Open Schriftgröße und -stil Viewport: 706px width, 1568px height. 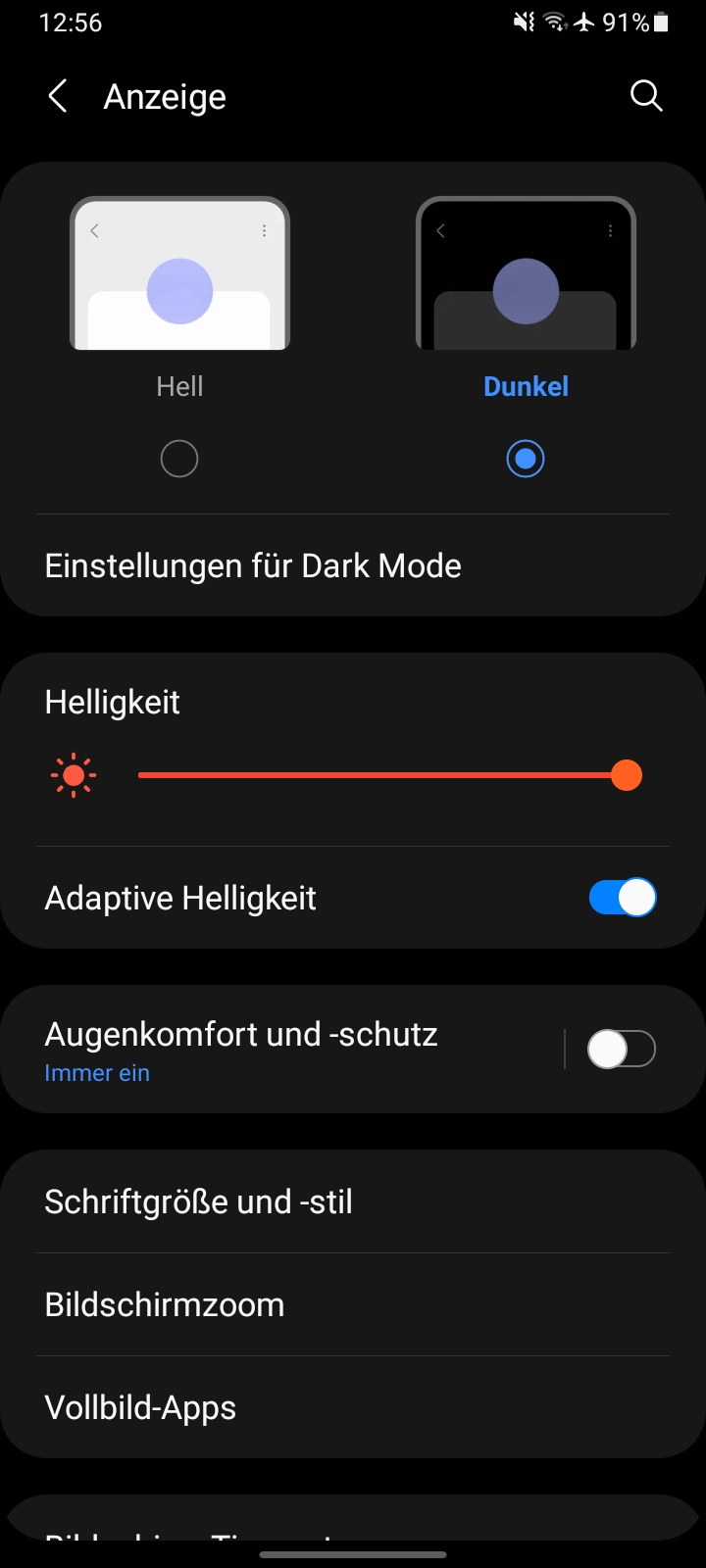[199, 1202]
